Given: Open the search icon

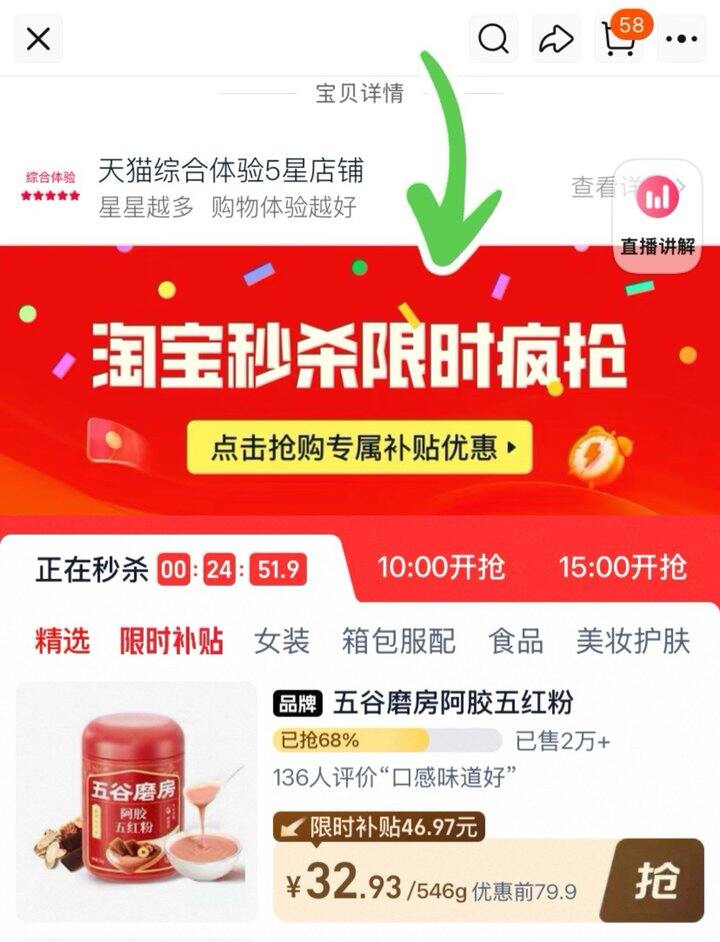Looking at the screenshot, I should [x=494, y=39].
